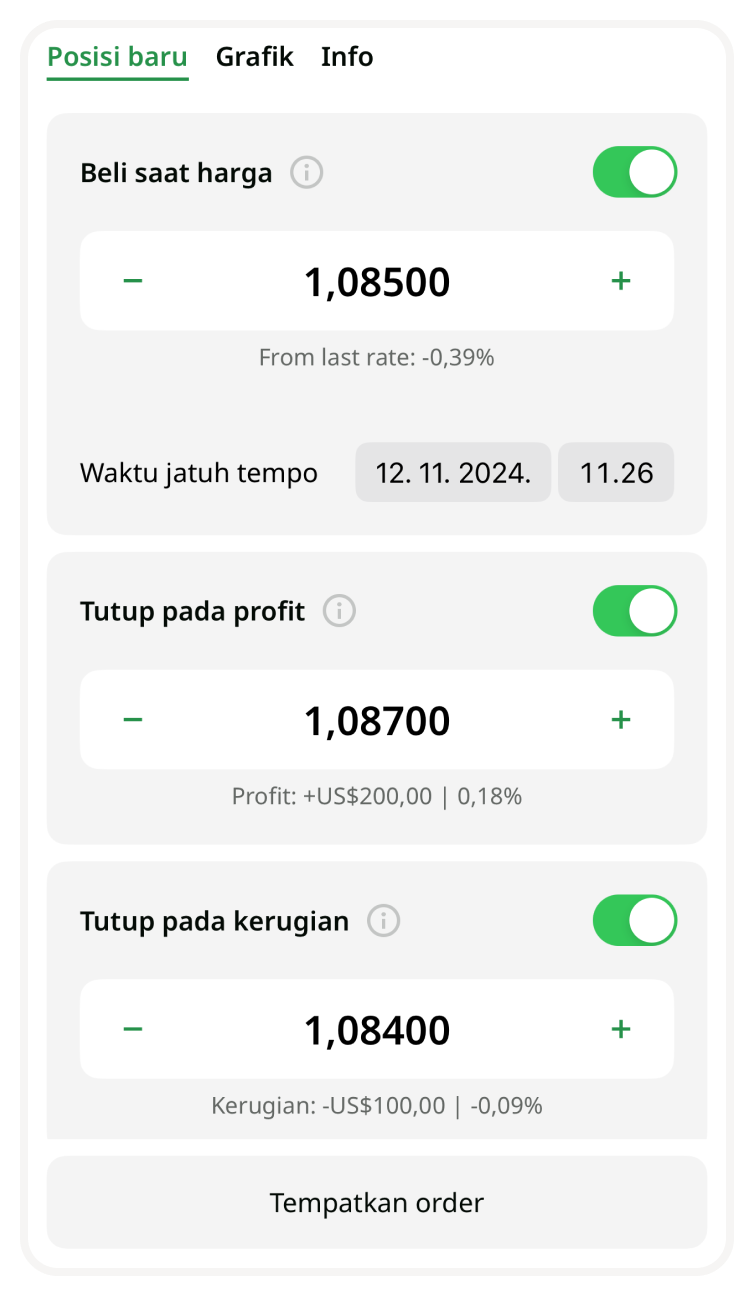This screenshot has width=754, height=1296.
Task: Select the Posisi baru tab
Action: pyautogui.click(x=117, y=57)
